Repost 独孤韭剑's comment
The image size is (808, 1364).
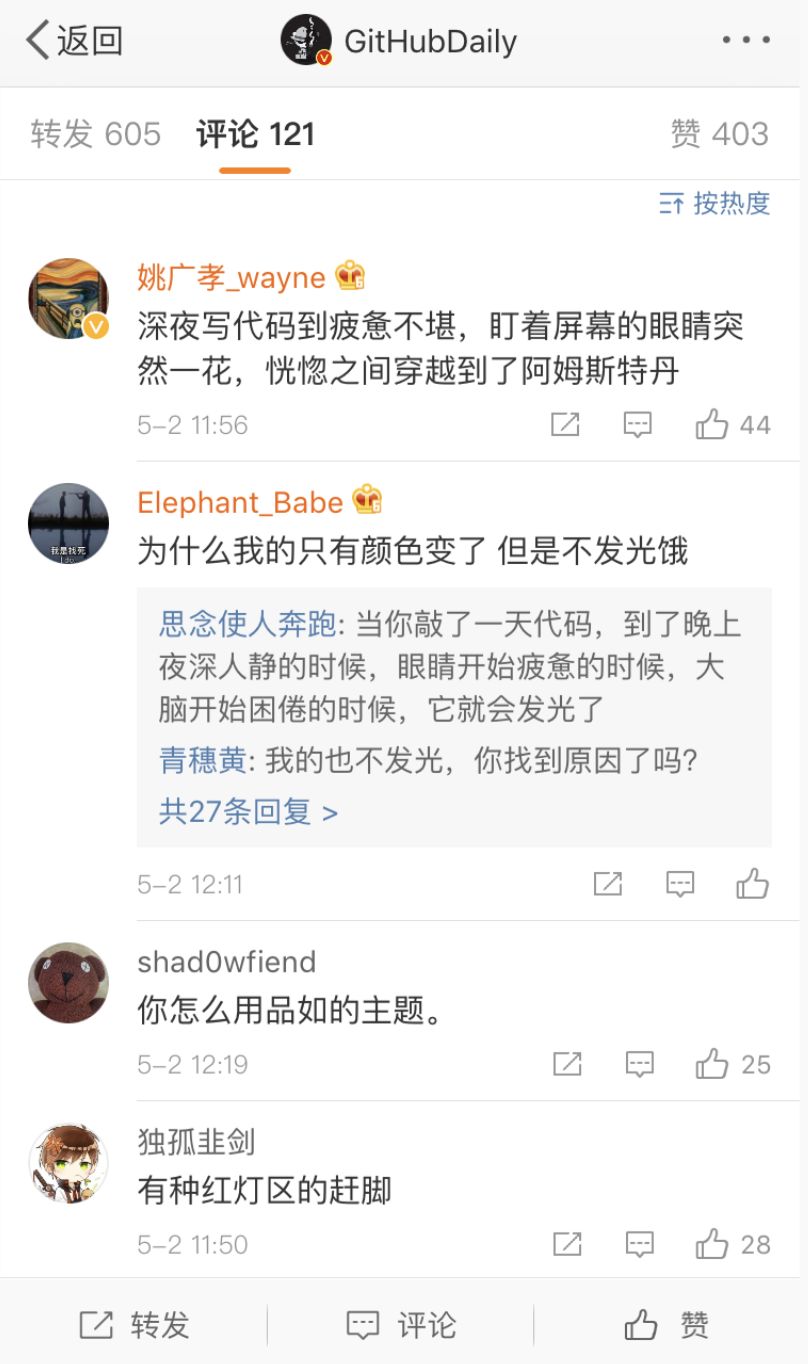567,1245
